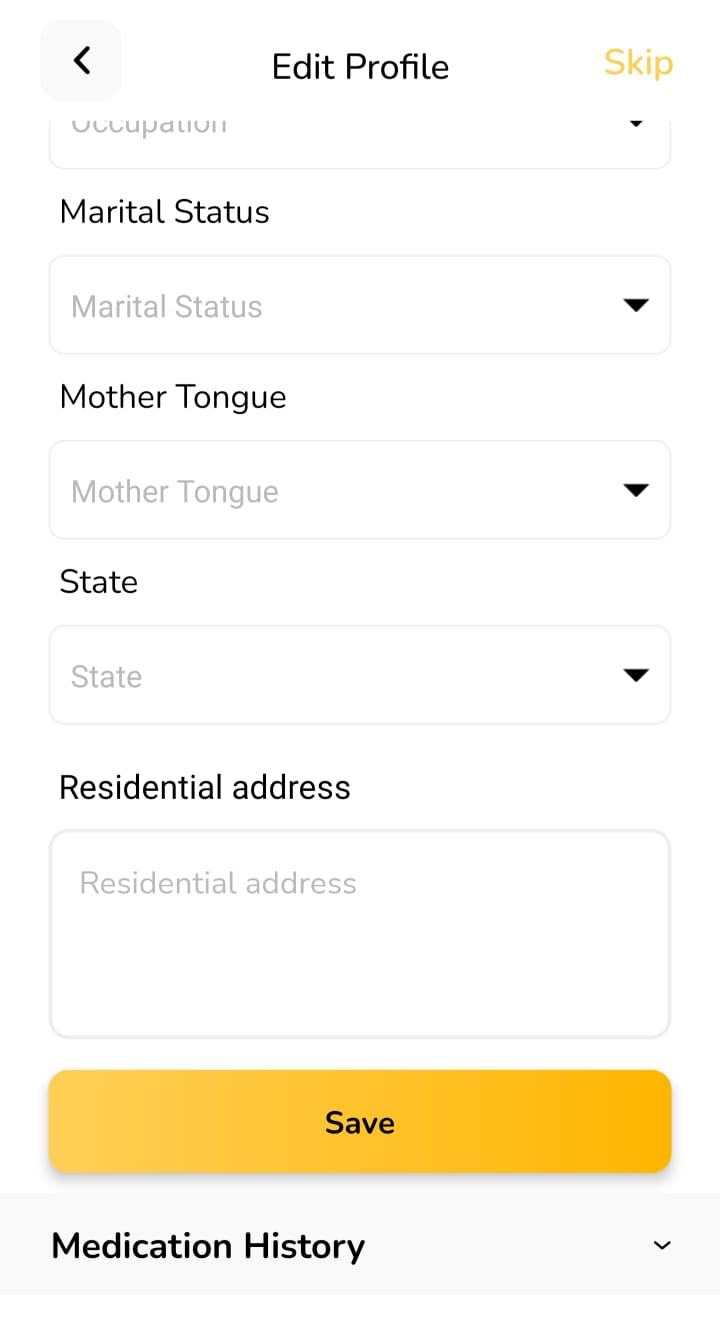Select a State from the dropdown
720x1321 pixels.
360,675
